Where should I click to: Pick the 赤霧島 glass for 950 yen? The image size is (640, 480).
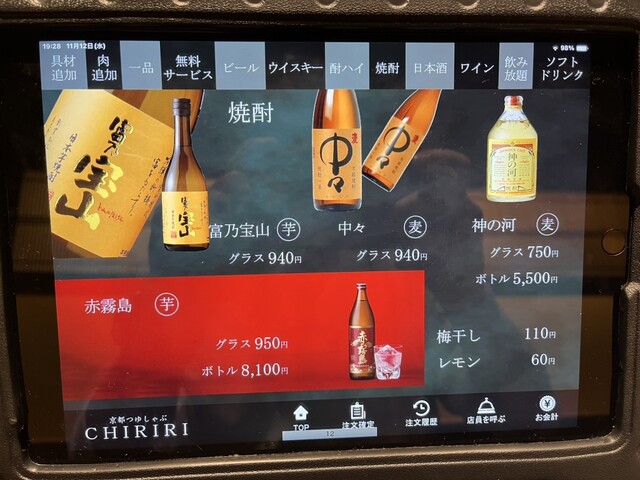point(250,344)
